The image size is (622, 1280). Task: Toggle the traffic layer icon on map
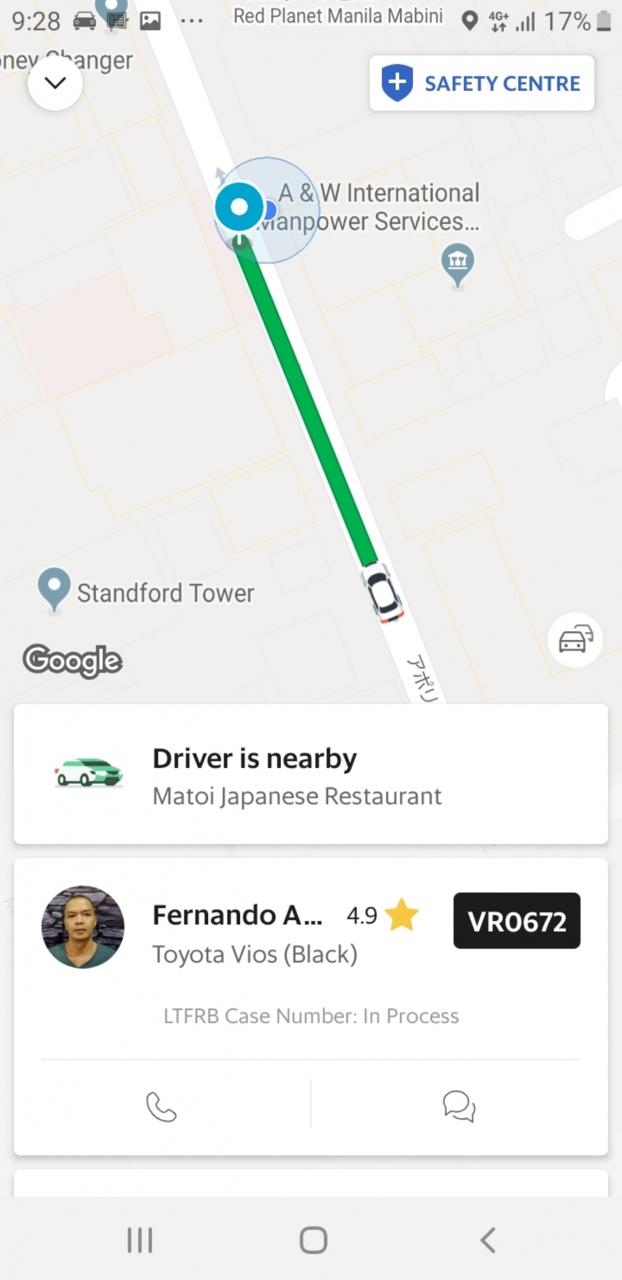coord(575,639)
